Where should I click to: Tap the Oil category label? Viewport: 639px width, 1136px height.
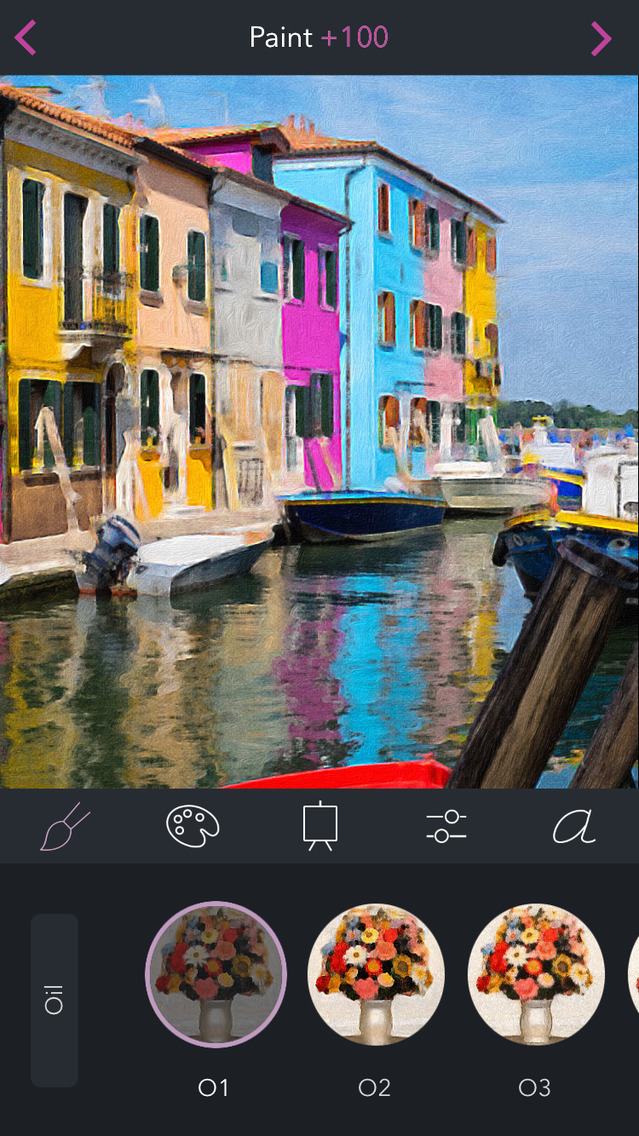click(54, 1000)
